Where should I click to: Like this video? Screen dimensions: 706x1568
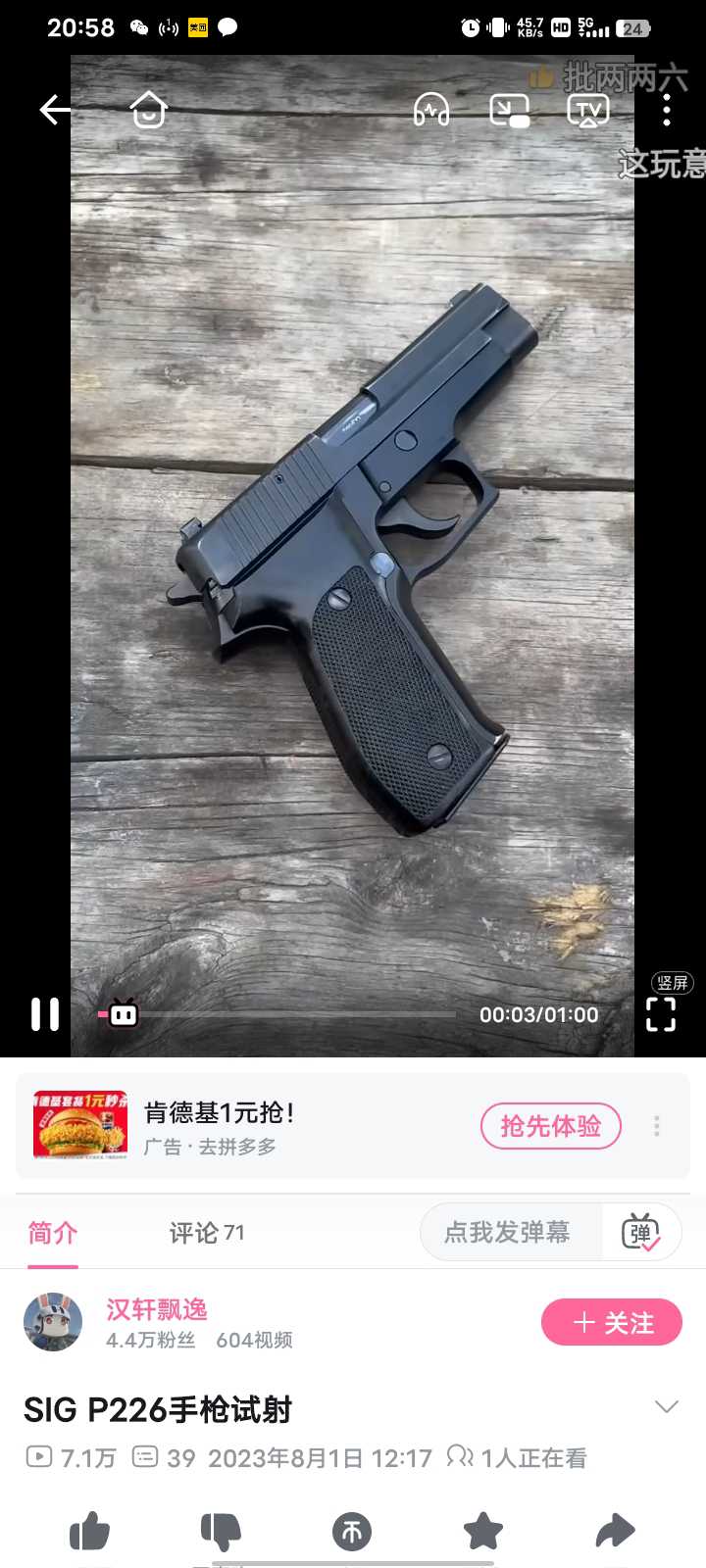(x=90, y=1531)
